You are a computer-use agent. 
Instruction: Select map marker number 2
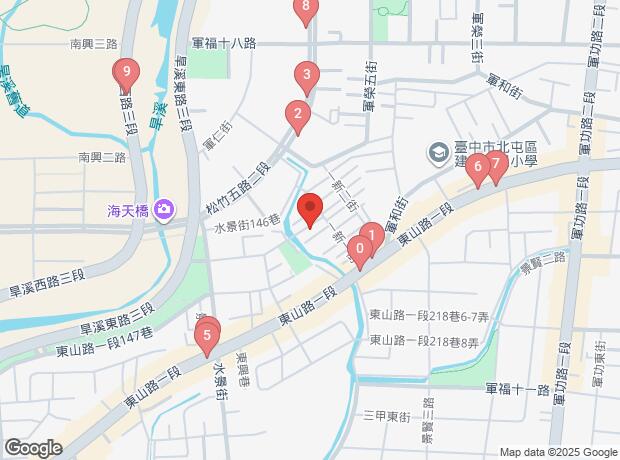tap(296, 115)
